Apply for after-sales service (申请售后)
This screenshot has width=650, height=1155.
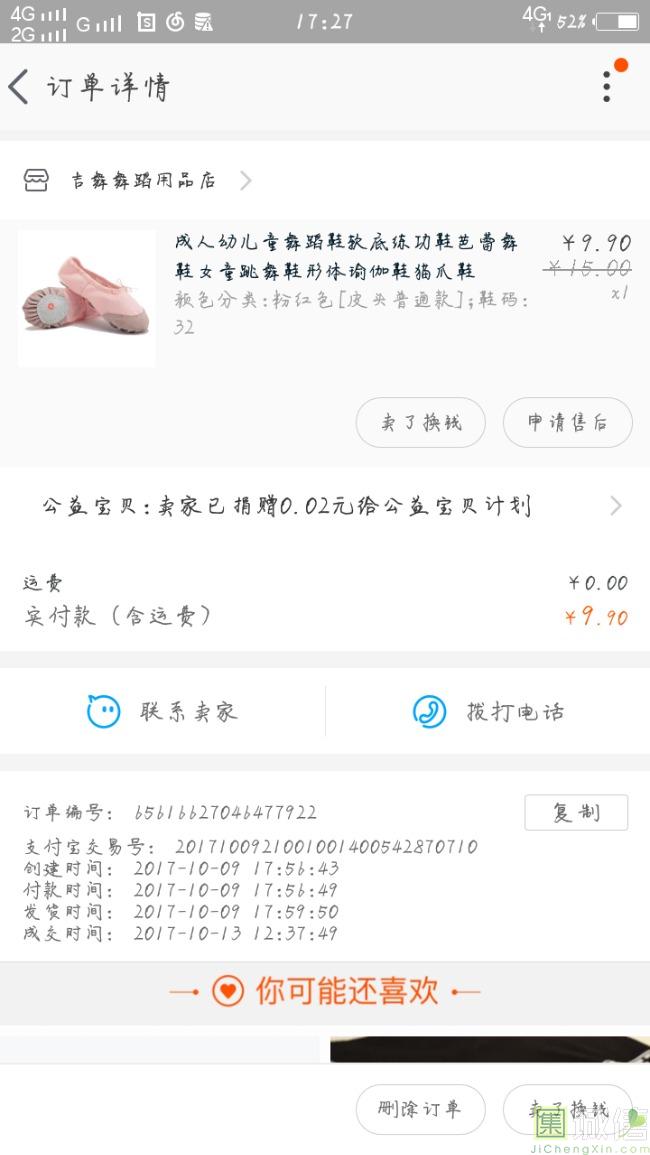coord(567,423)
